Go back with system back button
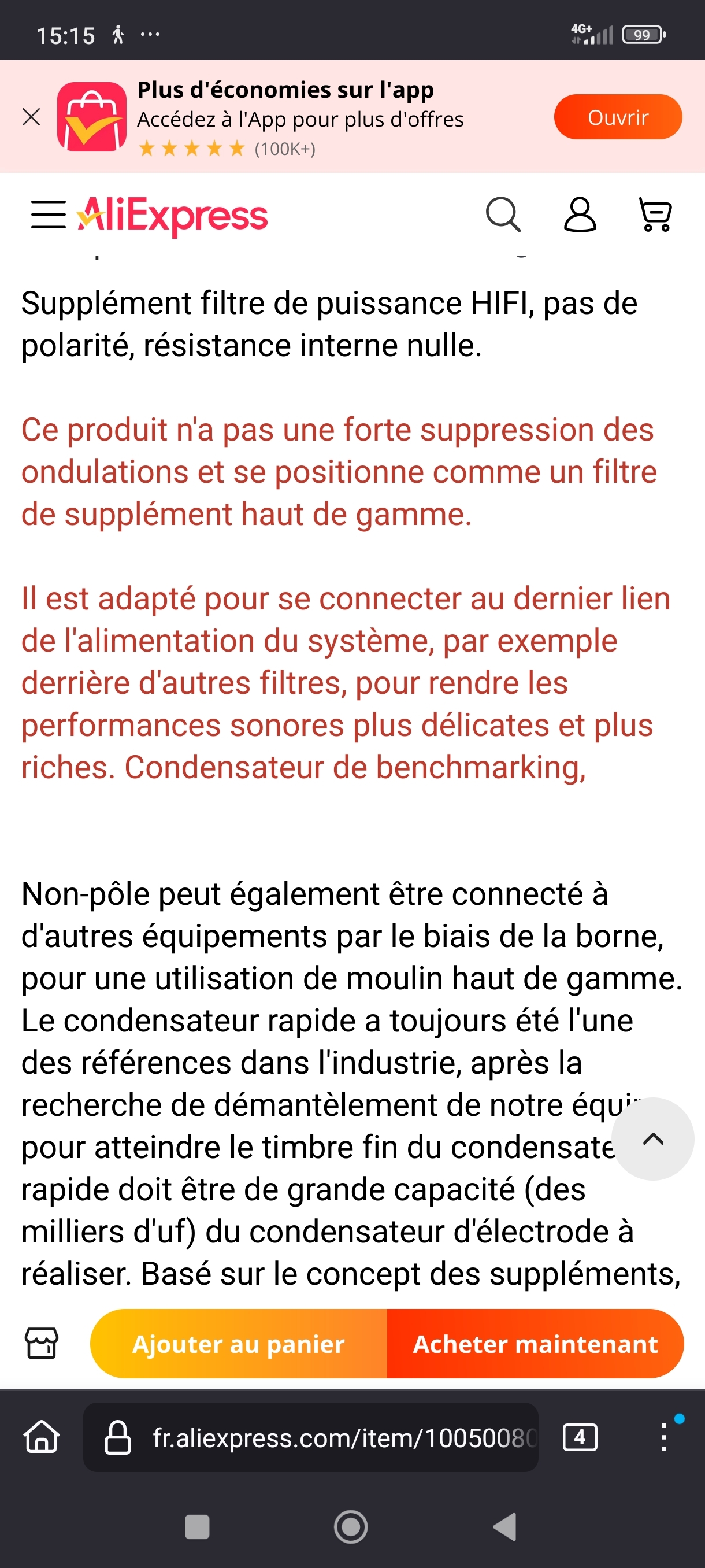This screenshot has width=705, height=1568. tap(504, 1526)
